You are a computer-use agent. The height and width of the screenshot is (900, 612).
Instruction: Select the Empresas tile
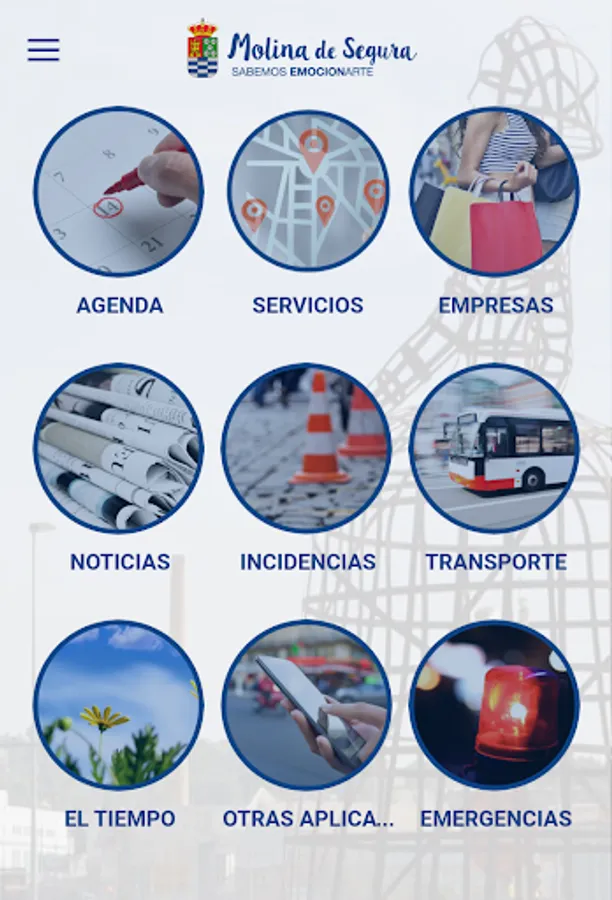[x=494, y=191]
